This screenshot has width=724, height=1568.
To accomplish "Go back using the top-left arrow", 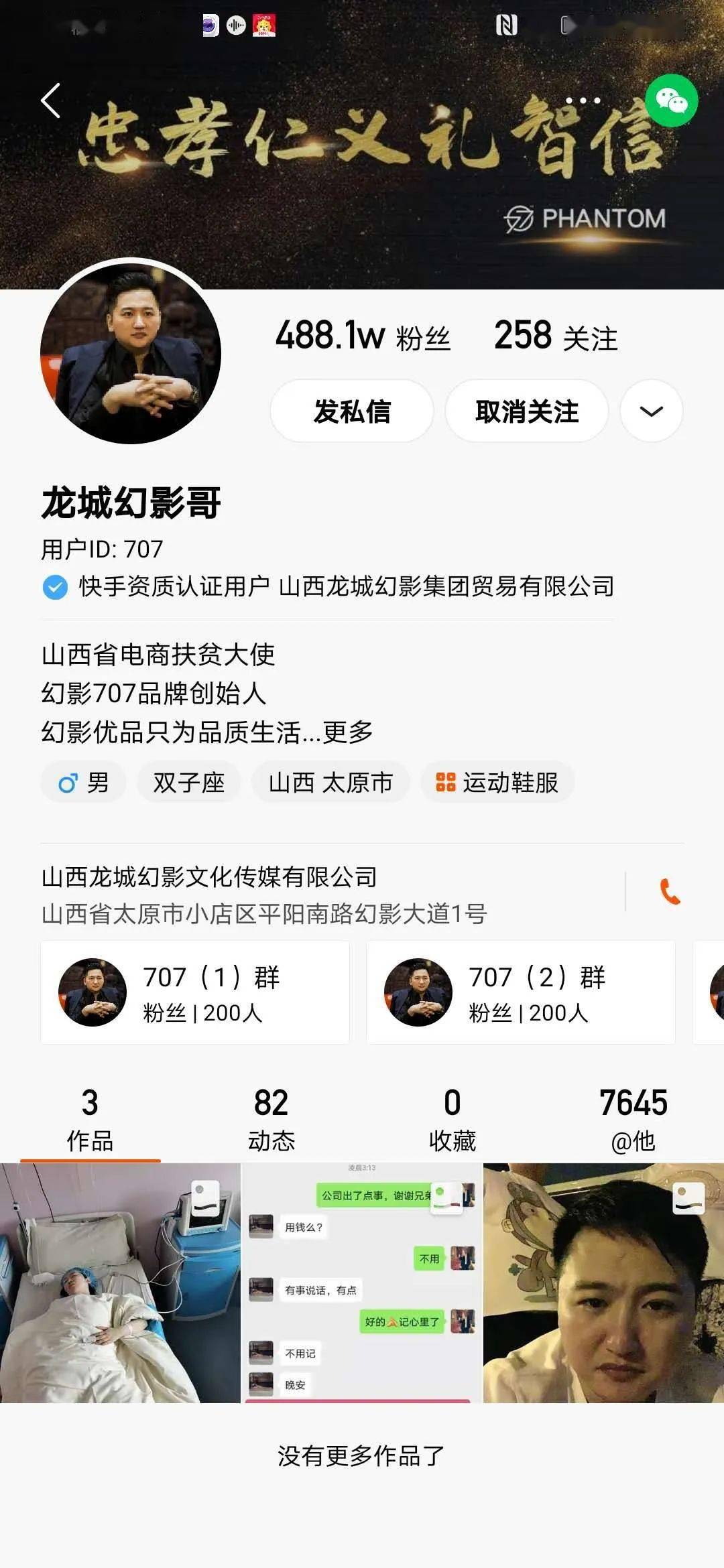I will point(51,101).
